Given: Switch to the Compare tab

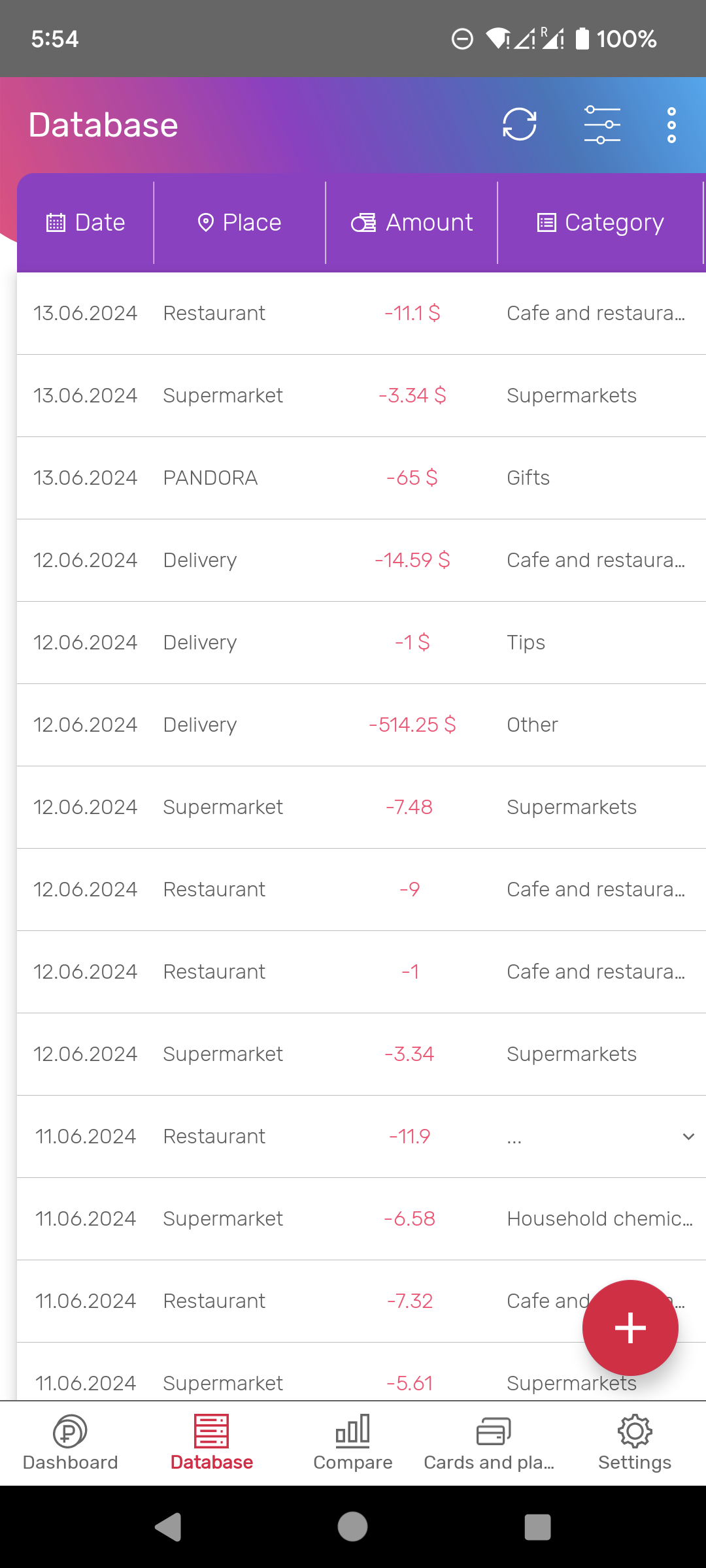Looking at the screenshot, I should [x=353, y=1443].
